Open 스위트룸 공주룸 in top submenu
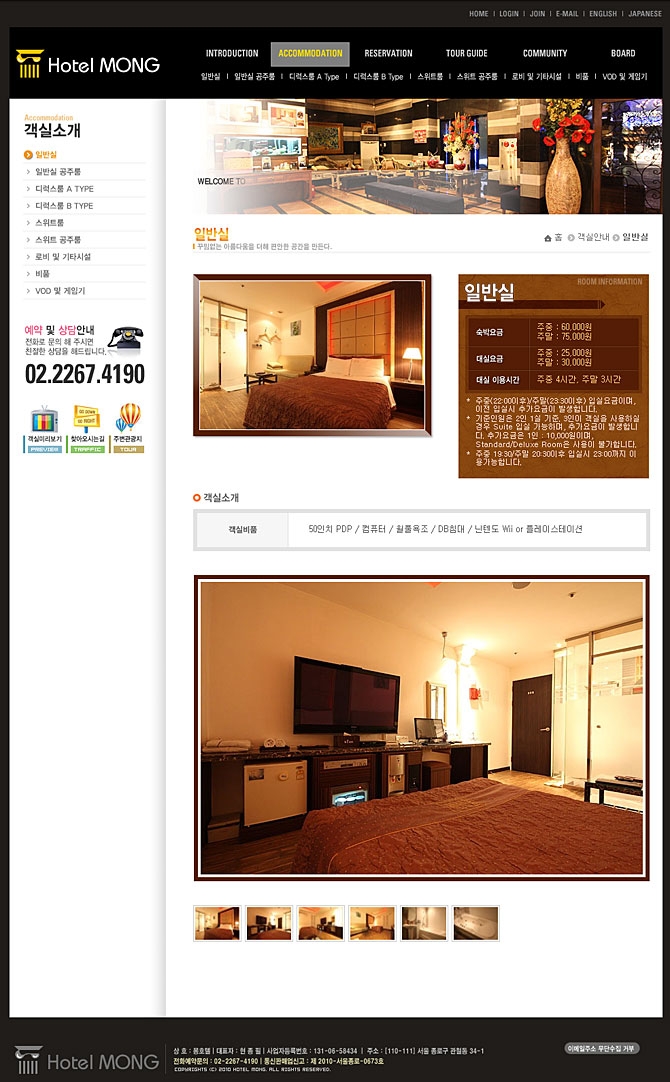670x1082 pixels. (477, 77)
